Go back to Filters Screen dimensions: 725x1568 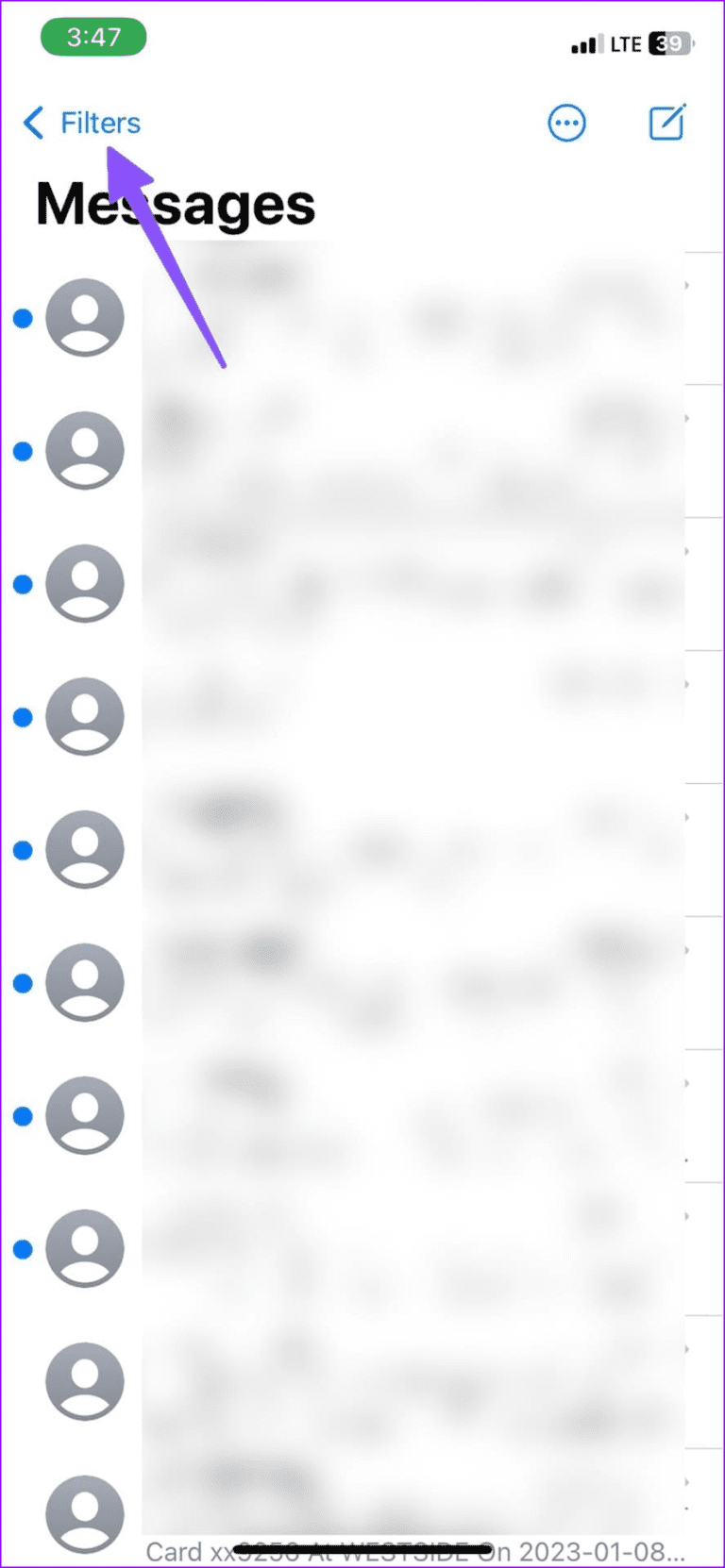[x=82, y=123]
